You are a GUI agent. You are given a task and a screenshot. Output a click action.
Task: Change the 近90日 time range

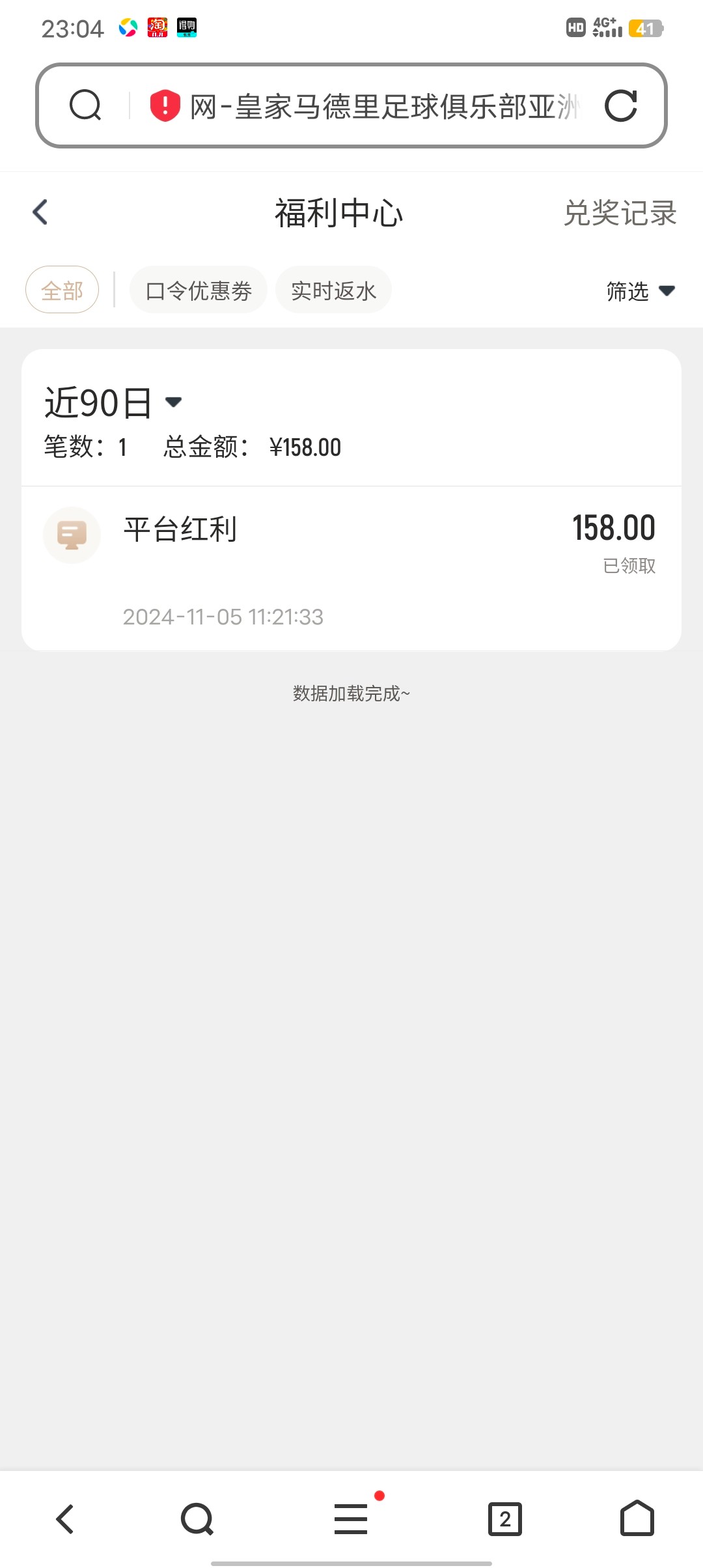coord(113,402)
